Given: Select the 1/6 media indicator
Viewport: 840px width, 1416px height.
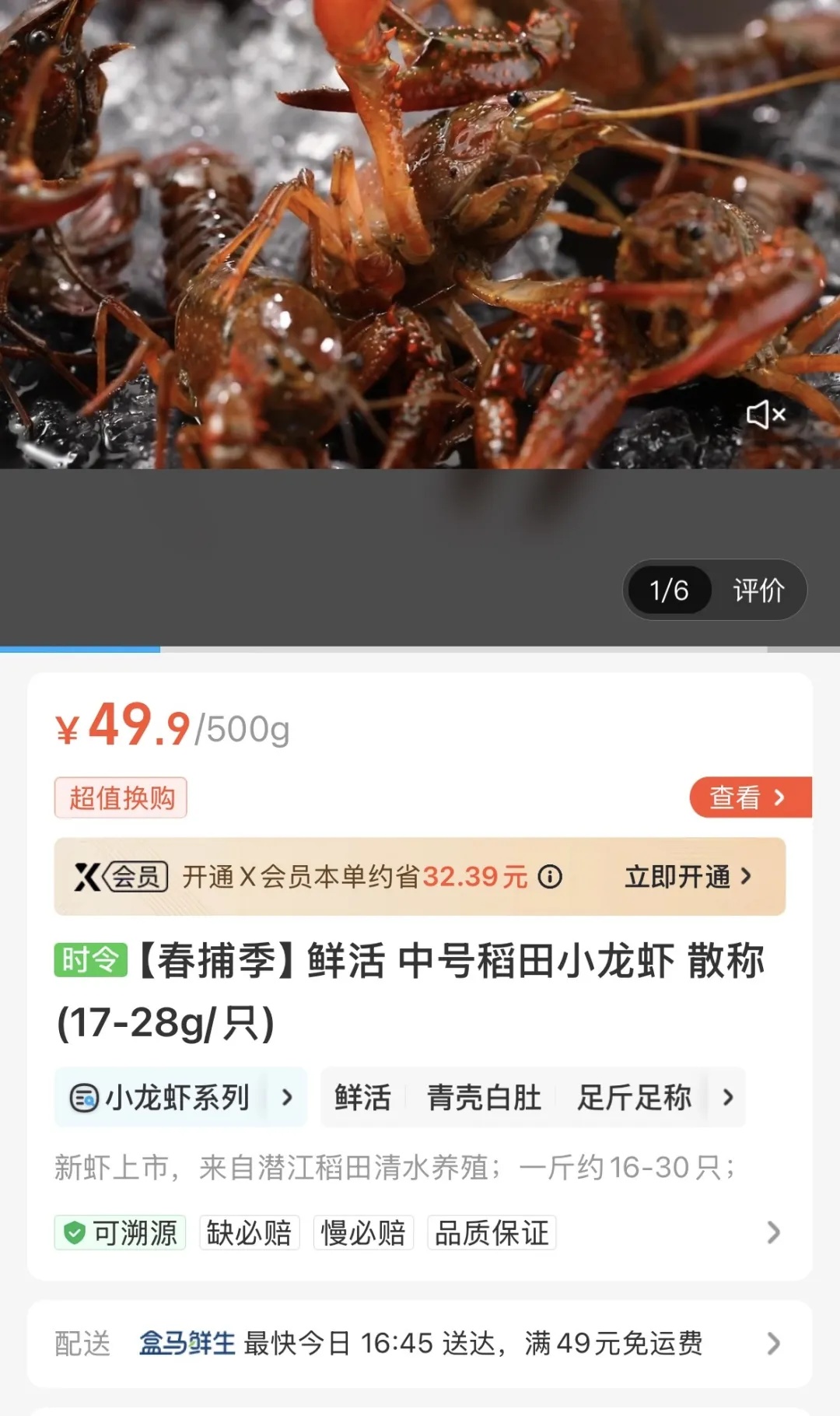Looking at the screenshot, I should click(669, 591).
